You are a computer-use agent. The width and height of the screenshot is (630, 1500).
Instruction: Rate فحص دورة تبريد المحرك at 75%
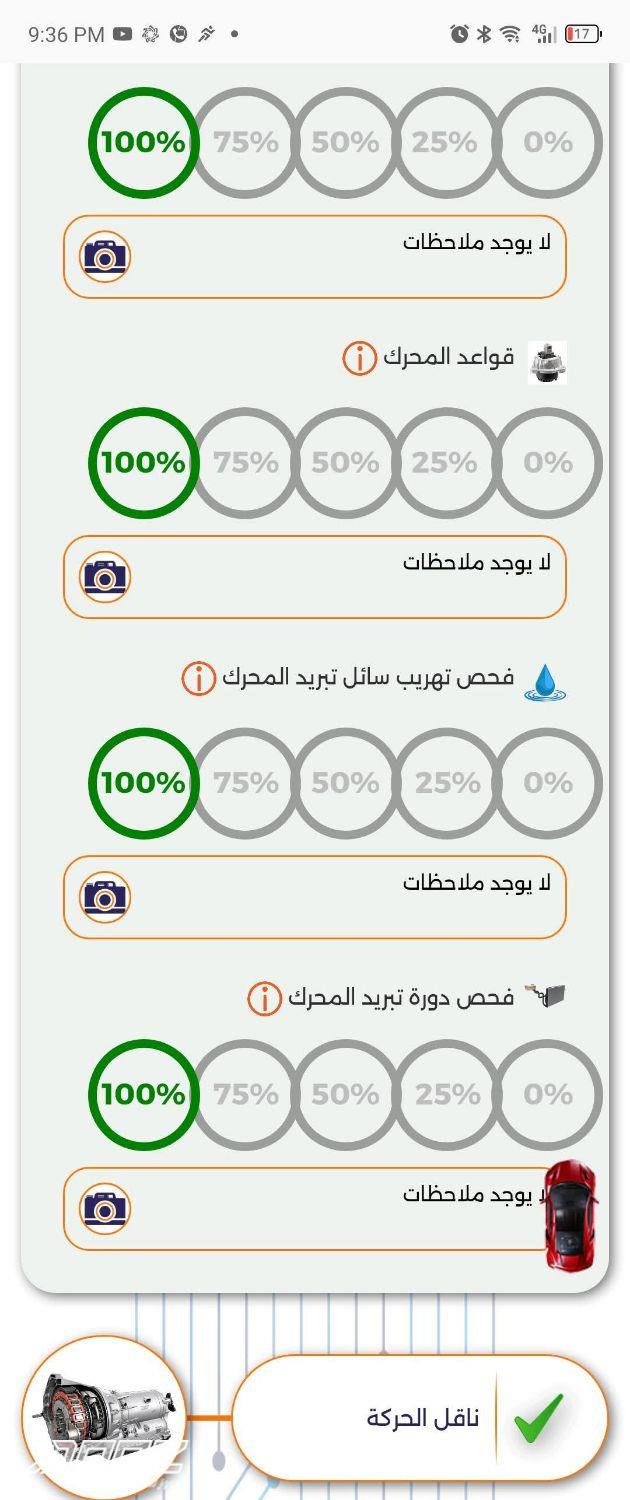pos(245,1094)
